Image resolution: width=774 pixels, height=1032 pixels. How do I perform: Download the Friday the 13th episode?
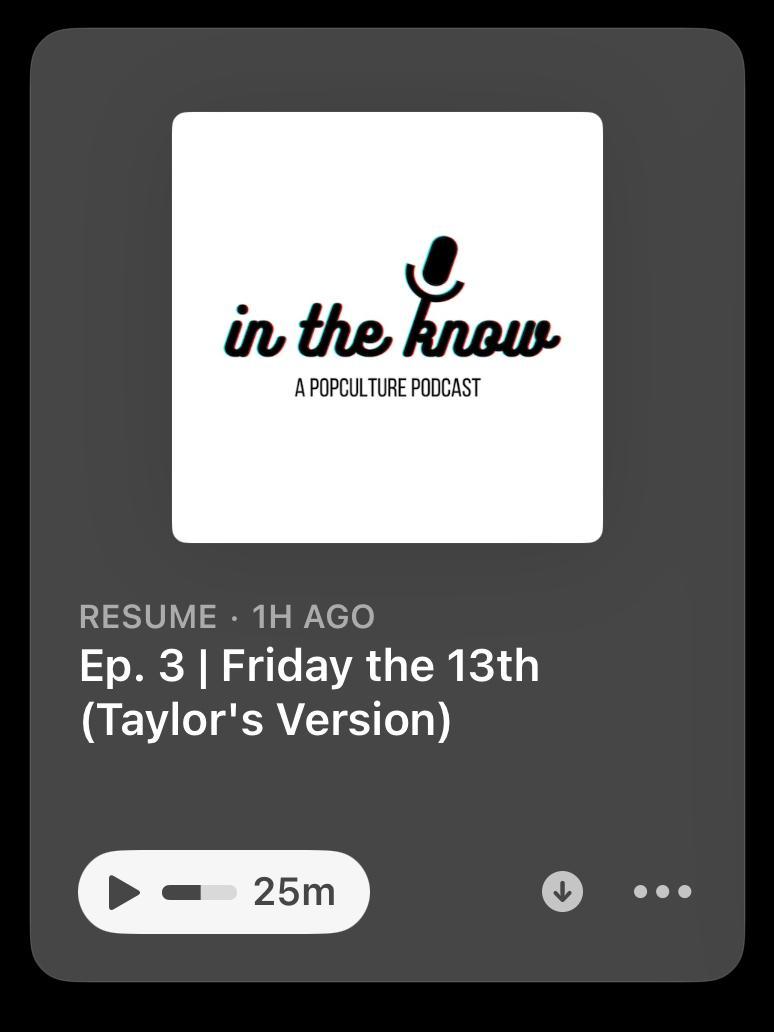[562, 891]
